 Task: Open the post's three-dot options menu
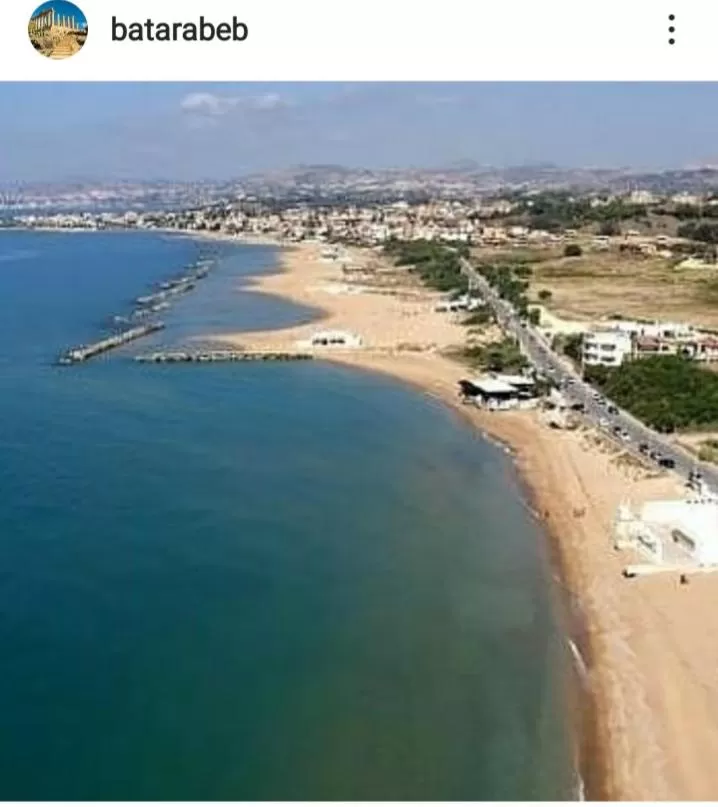coord(671,30)
